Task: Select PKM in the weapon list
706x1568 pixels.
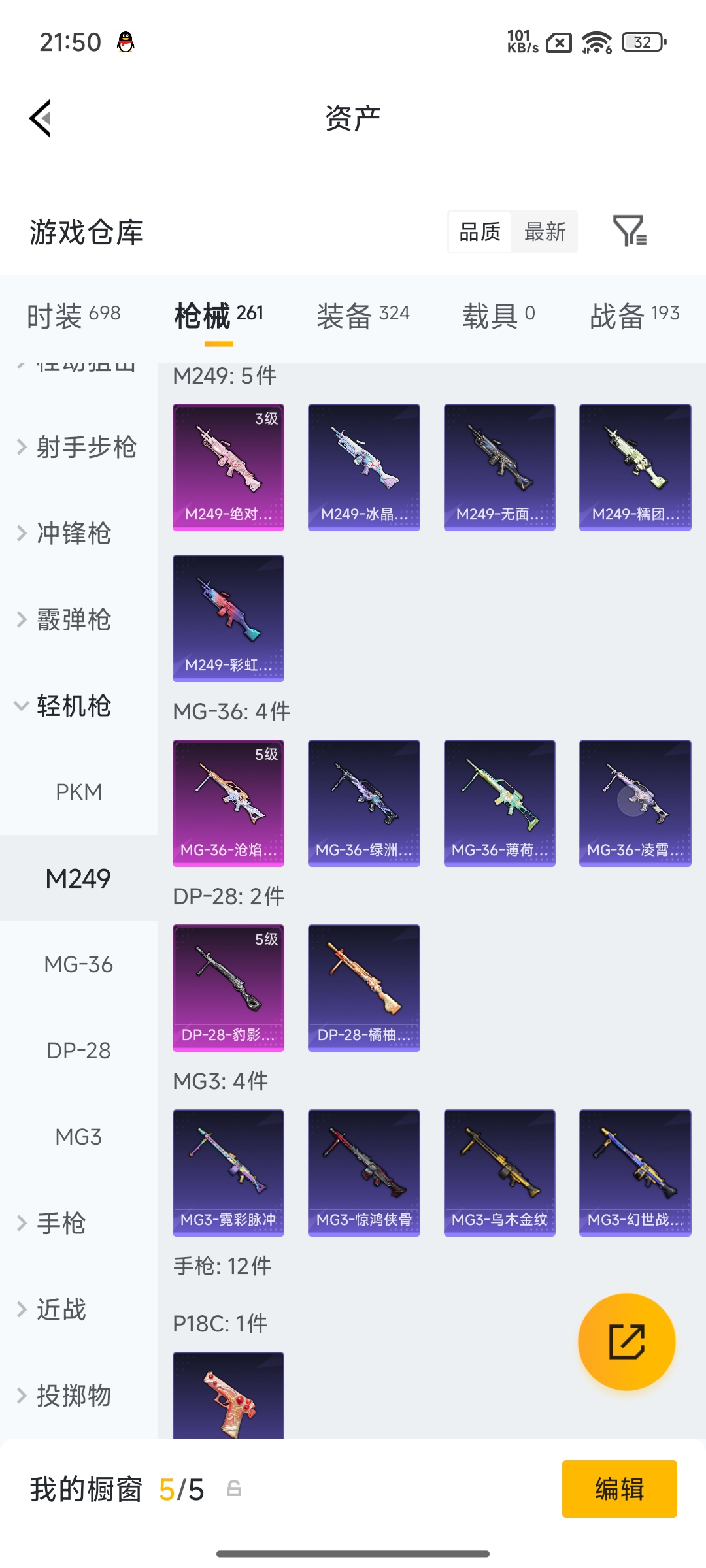Action: [78, 792]
